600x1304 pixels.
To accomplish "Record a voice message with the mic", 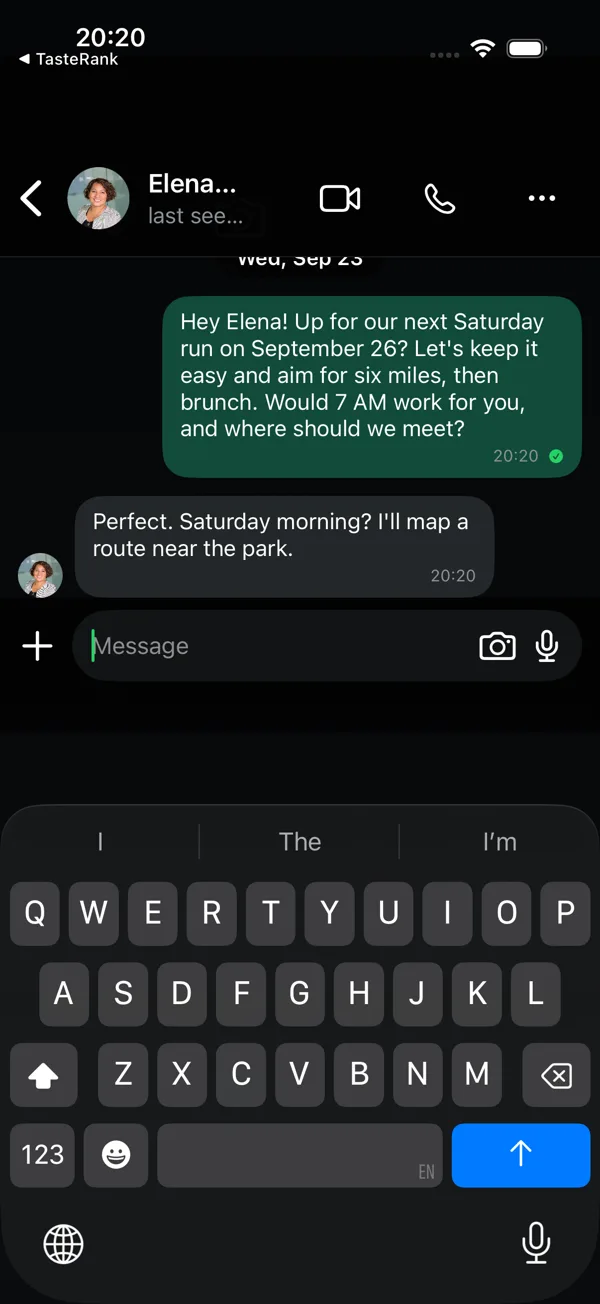I will (x=546, y=646).
